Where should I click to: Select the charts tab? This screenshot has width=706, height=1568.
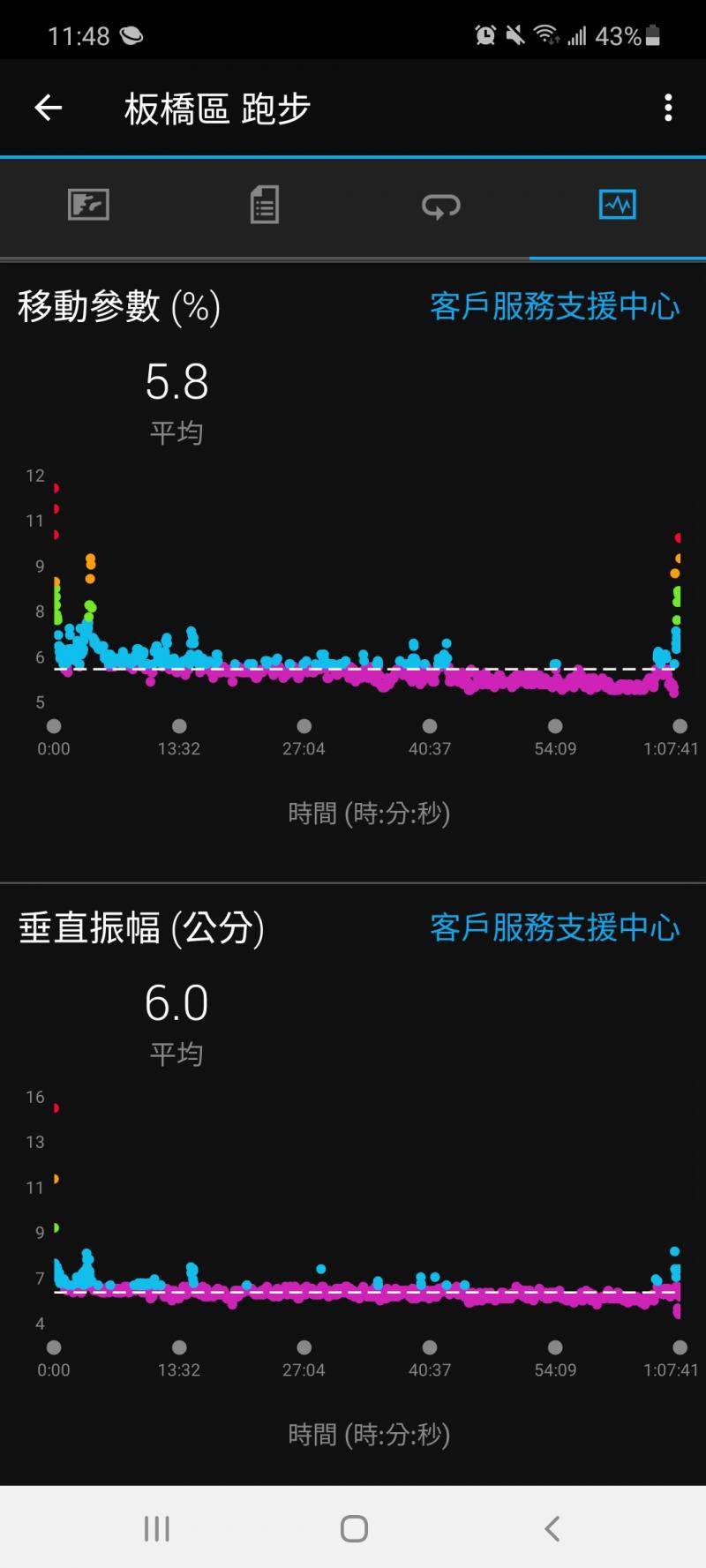(617, 206)
